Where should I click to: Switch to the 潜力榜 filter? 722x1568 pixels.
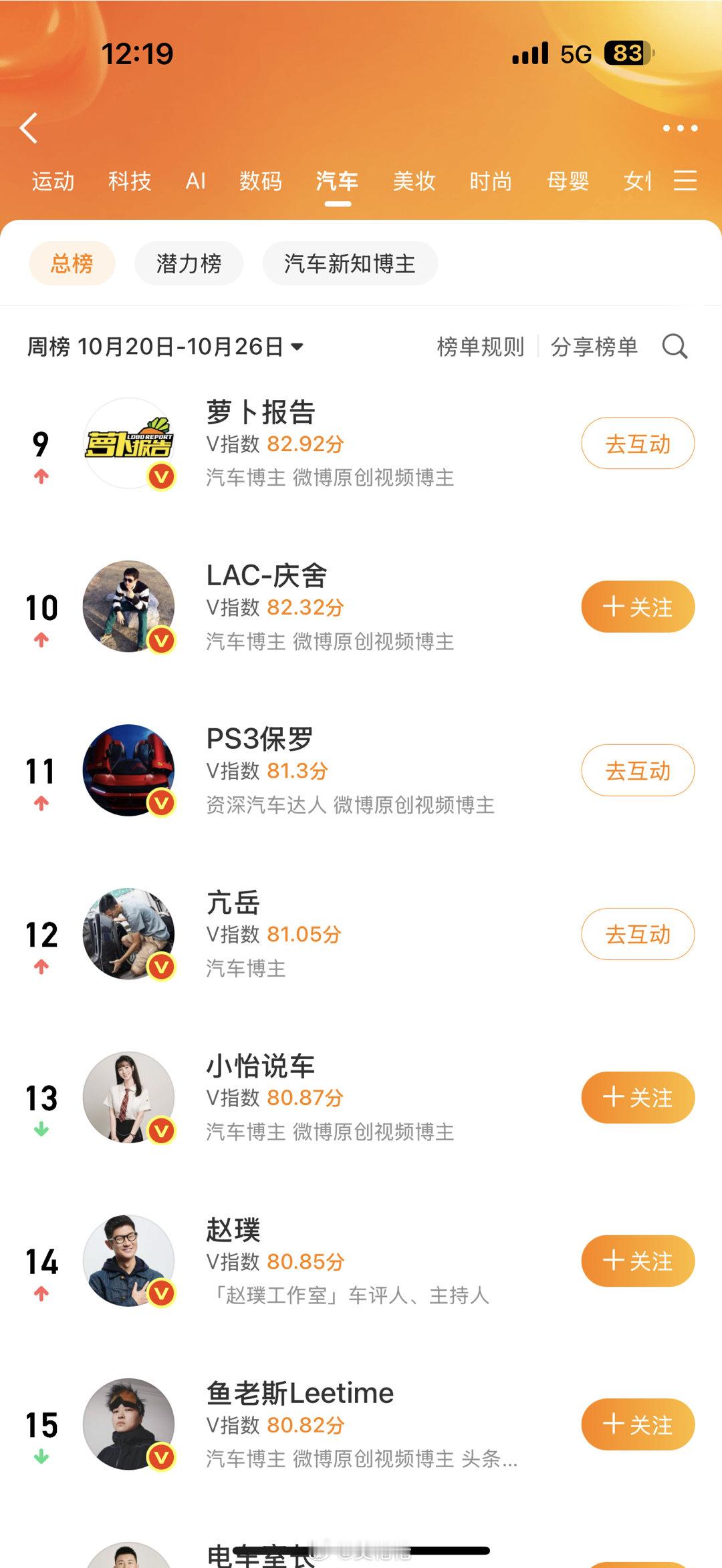coord(189,263)
